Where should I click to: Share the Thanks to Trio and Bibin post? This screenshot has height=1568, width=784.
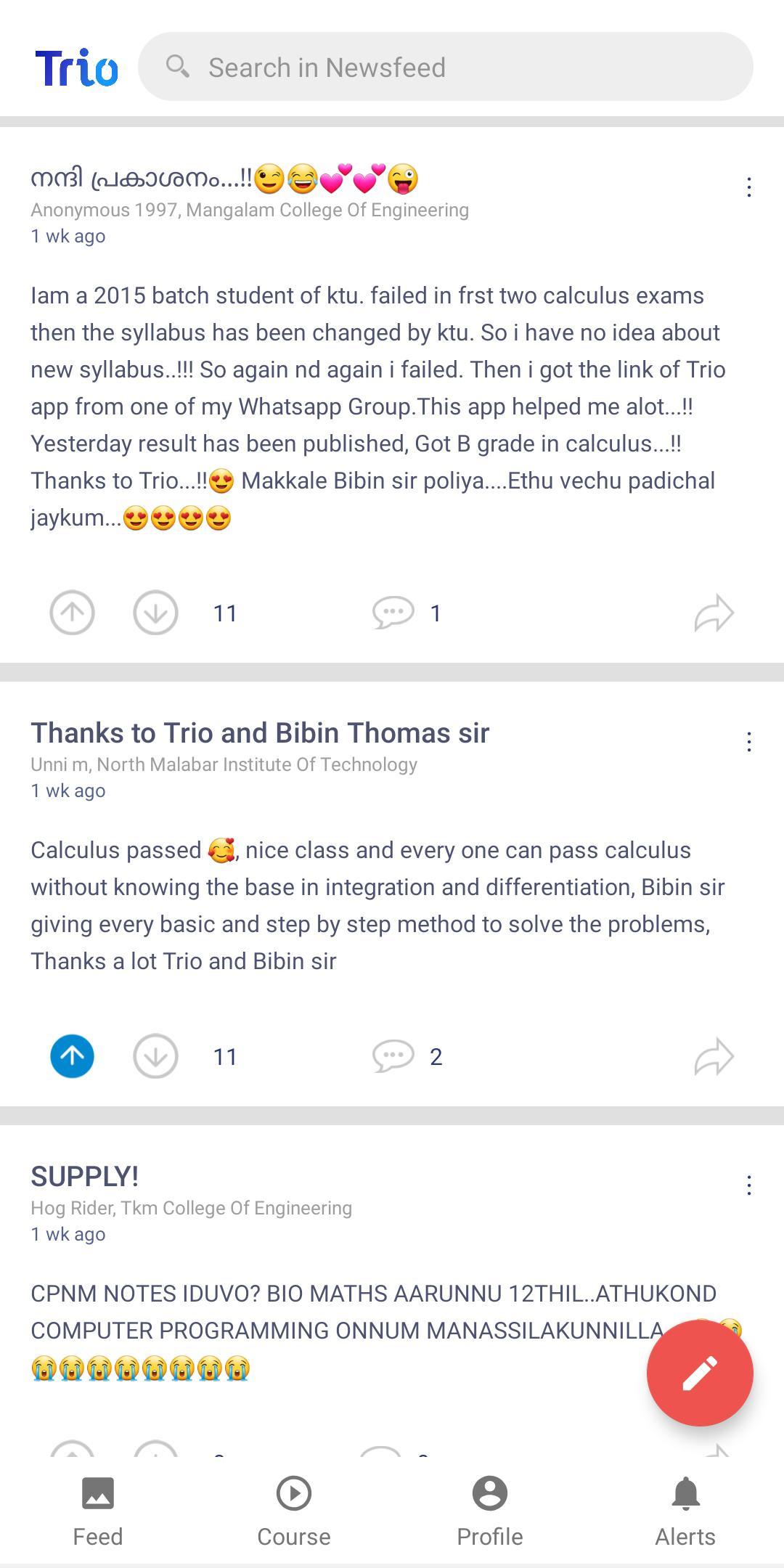point(714,1056)
